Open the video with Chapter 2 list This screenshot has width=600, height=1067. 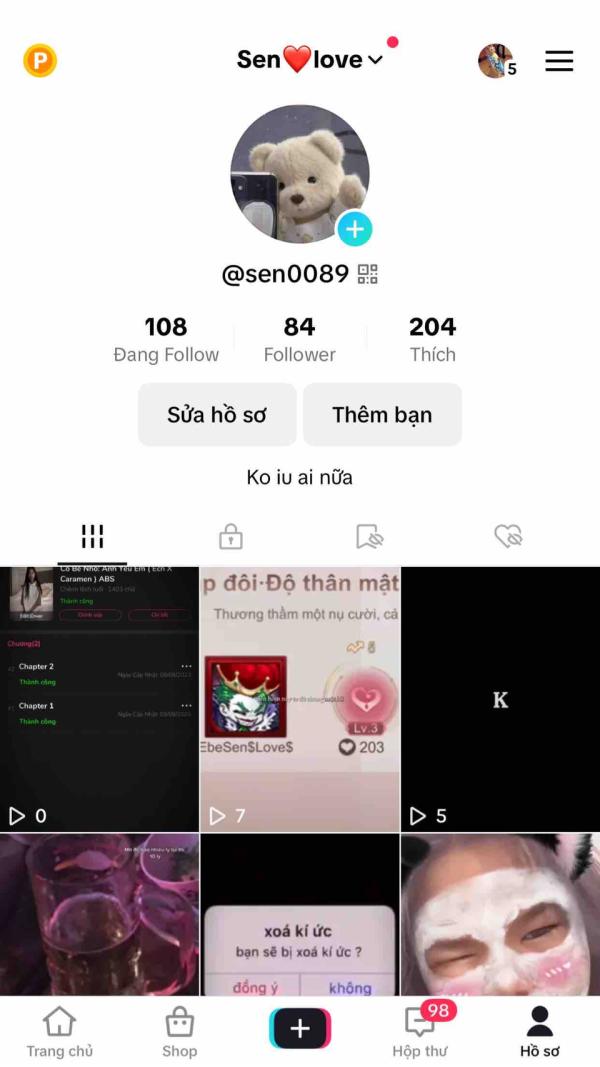[x=99, y=699]
